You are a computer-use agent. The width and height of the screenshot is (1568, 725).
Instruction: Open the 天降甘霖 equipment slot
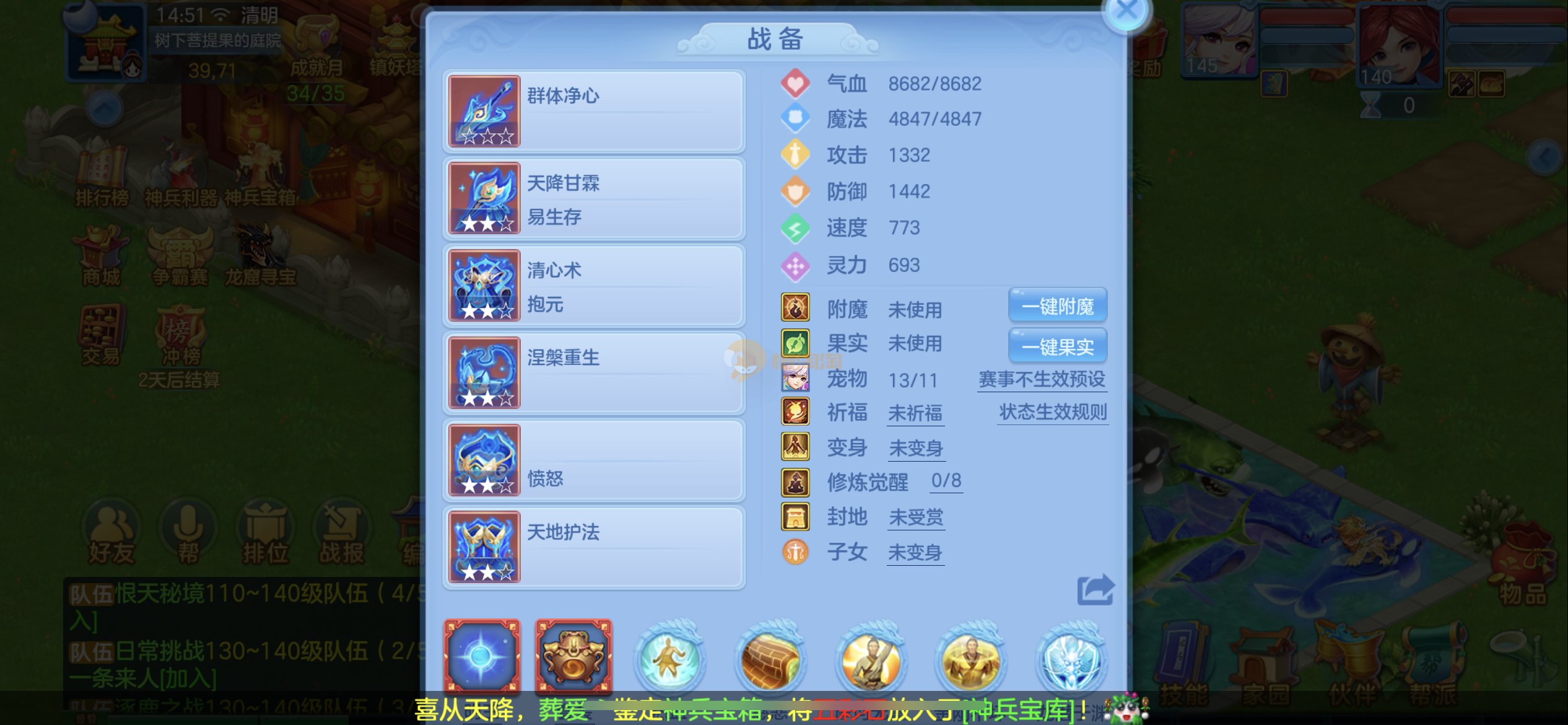point(594,198)
